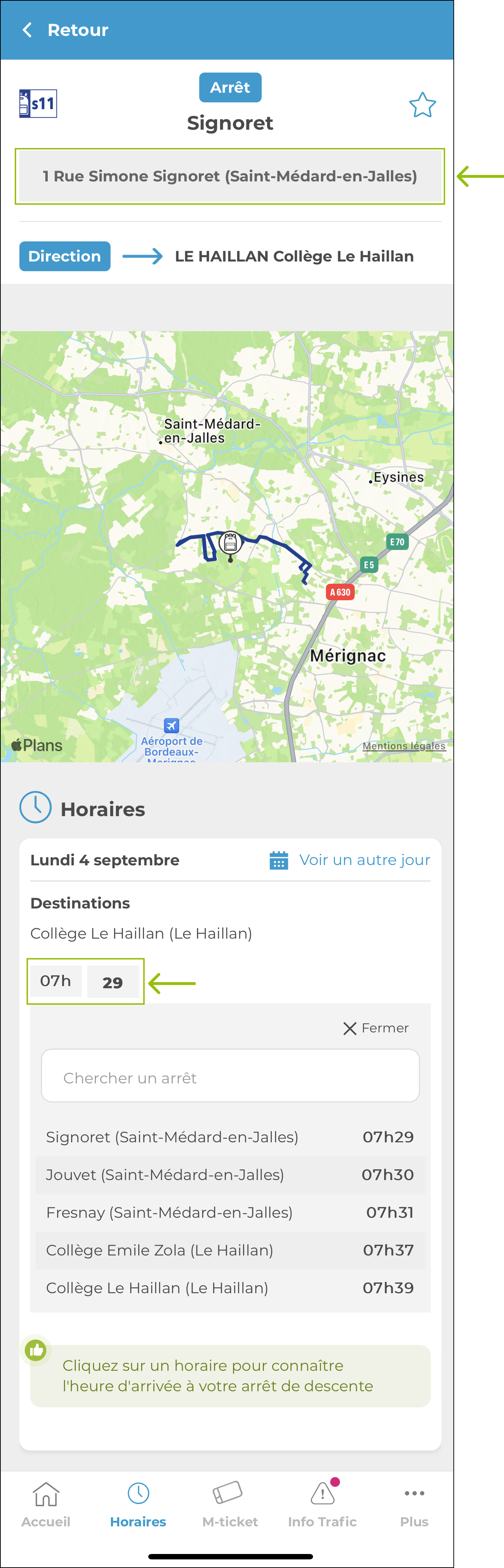Tap the stop marker on the map
The image size is (504, 1568).
(x=230, y=542)
